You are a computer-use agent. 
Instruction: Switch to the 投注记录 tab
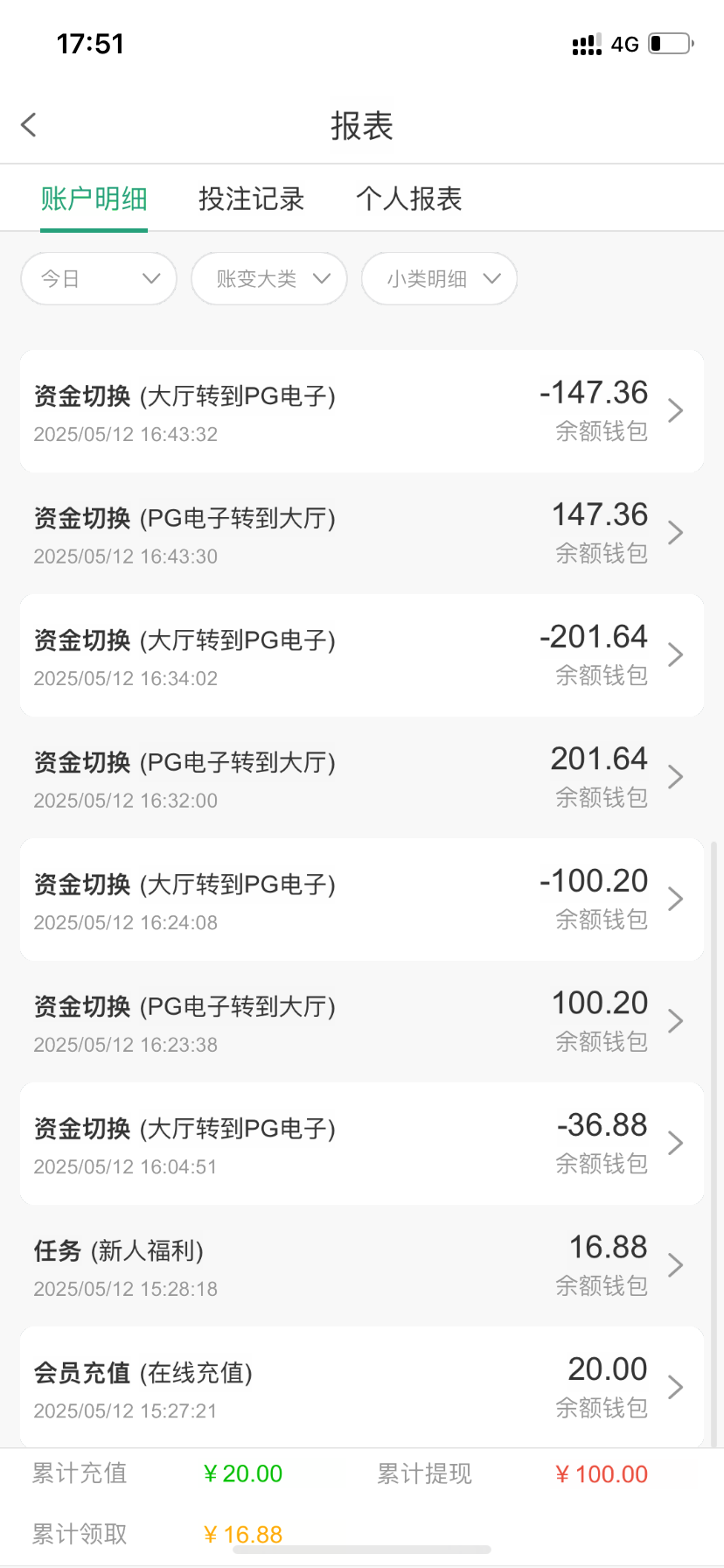251,199
